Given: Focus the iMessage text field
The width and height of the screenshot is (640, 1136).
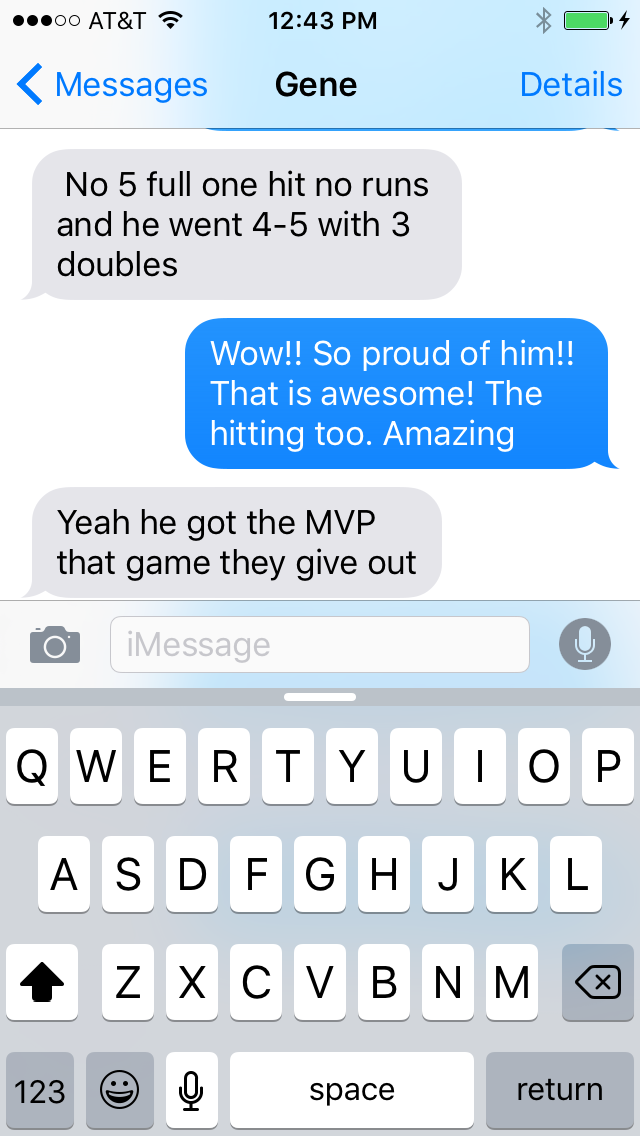Looking at the screenshot, I should pos(320,644).
